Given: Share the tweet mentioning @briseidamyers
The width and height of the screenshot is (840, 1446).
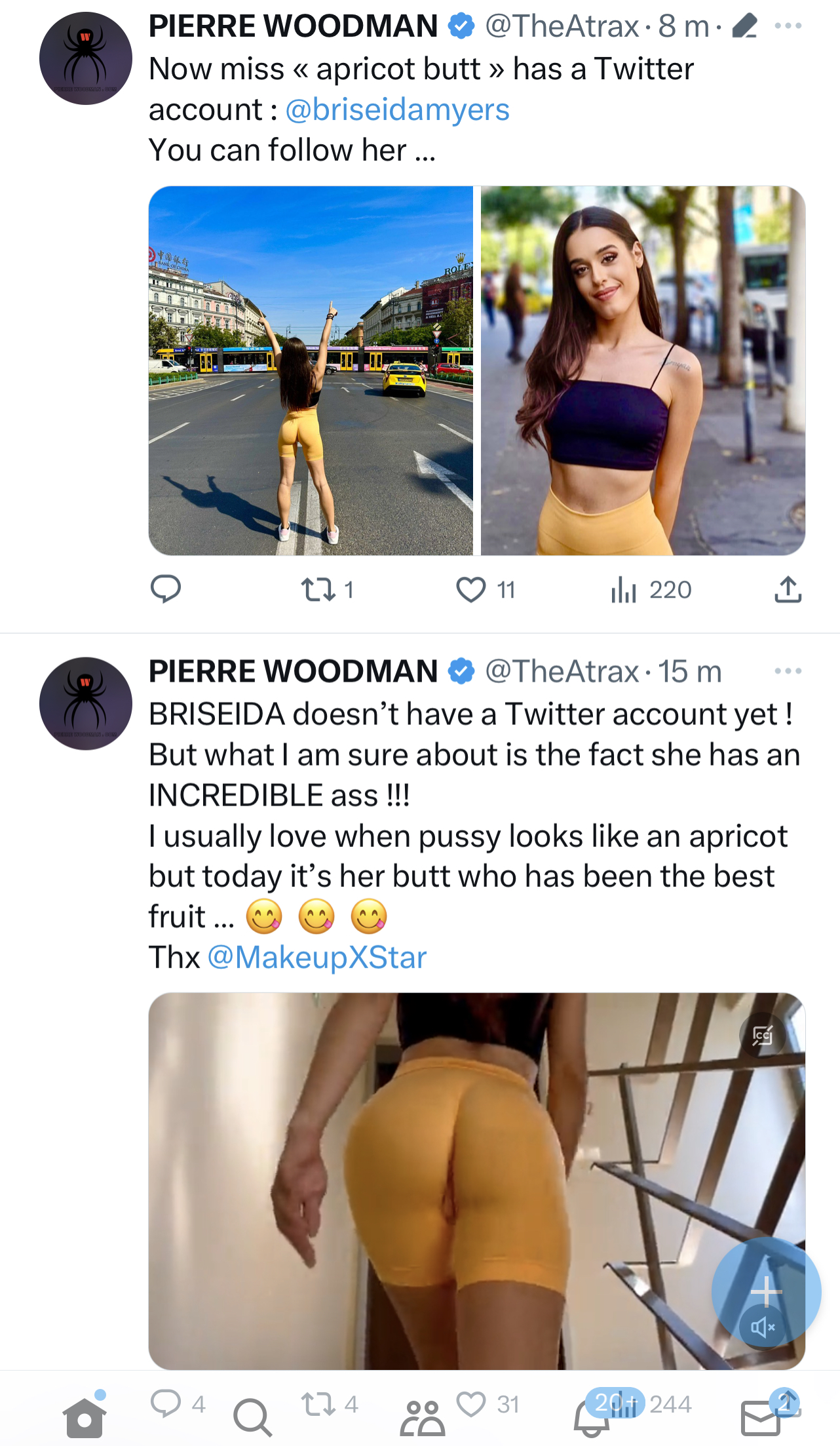Looking at the screenshot, I should [x=788, y=589].
